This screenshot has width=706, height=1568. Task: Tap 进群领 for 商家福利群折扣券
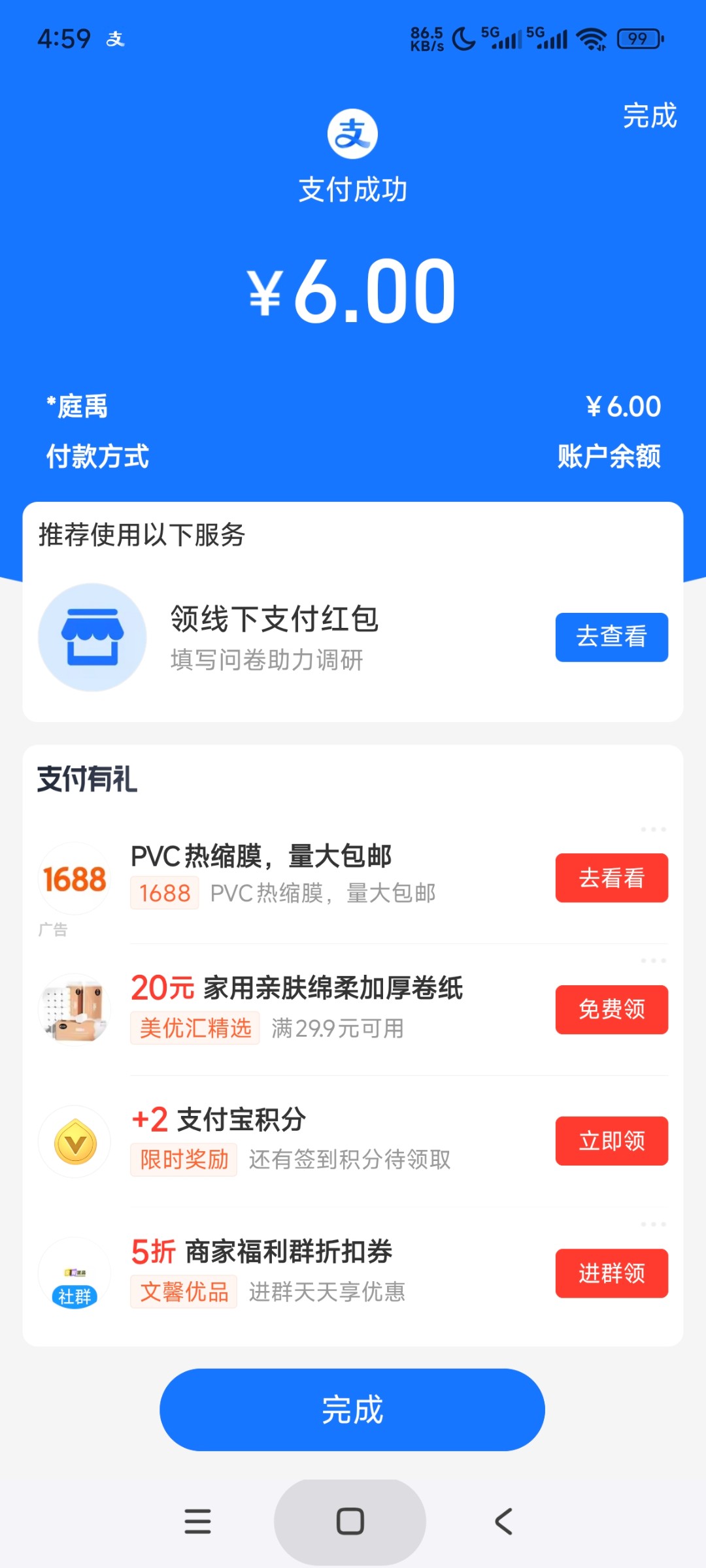click(x=611, y=1273)
